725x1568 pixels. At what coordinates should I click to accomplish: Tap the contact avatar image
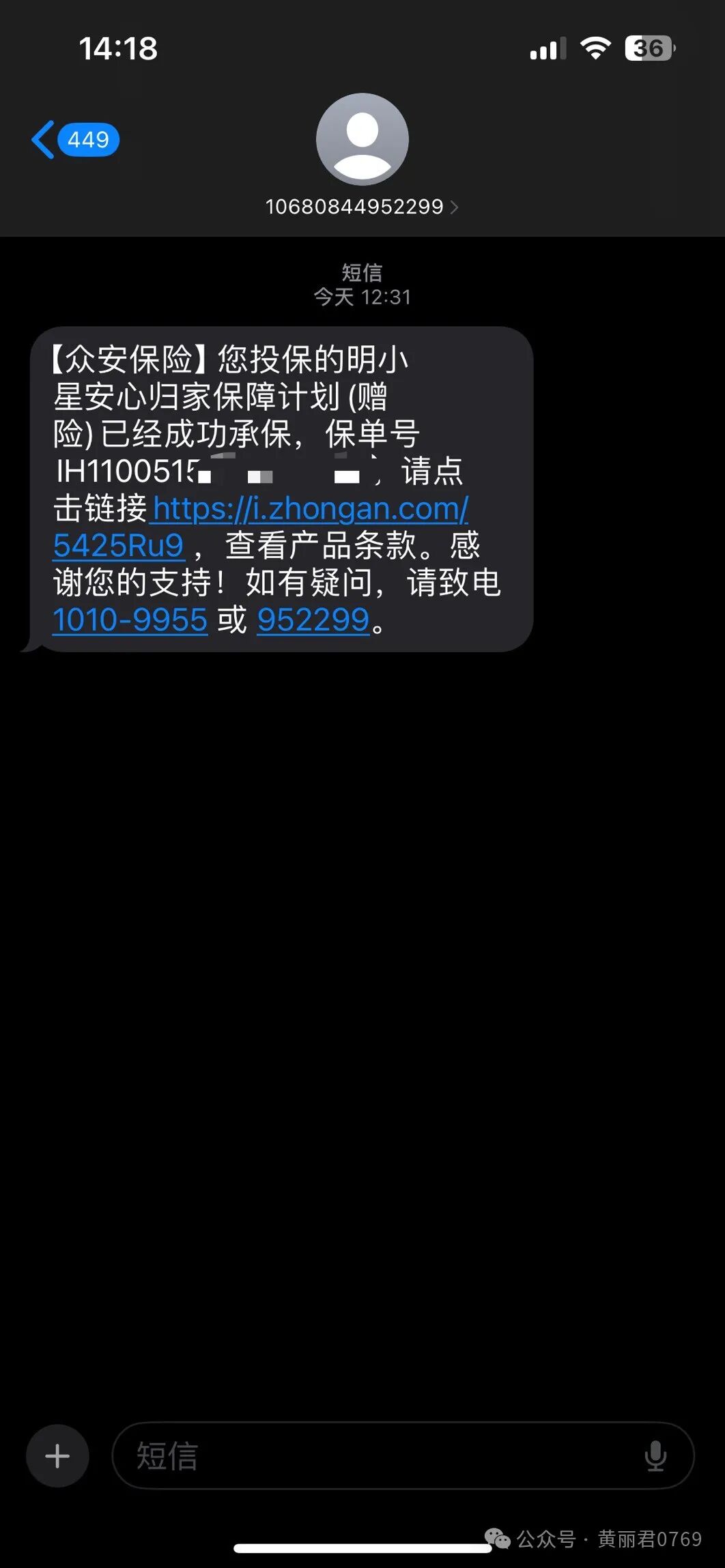(x=362, y=139)
